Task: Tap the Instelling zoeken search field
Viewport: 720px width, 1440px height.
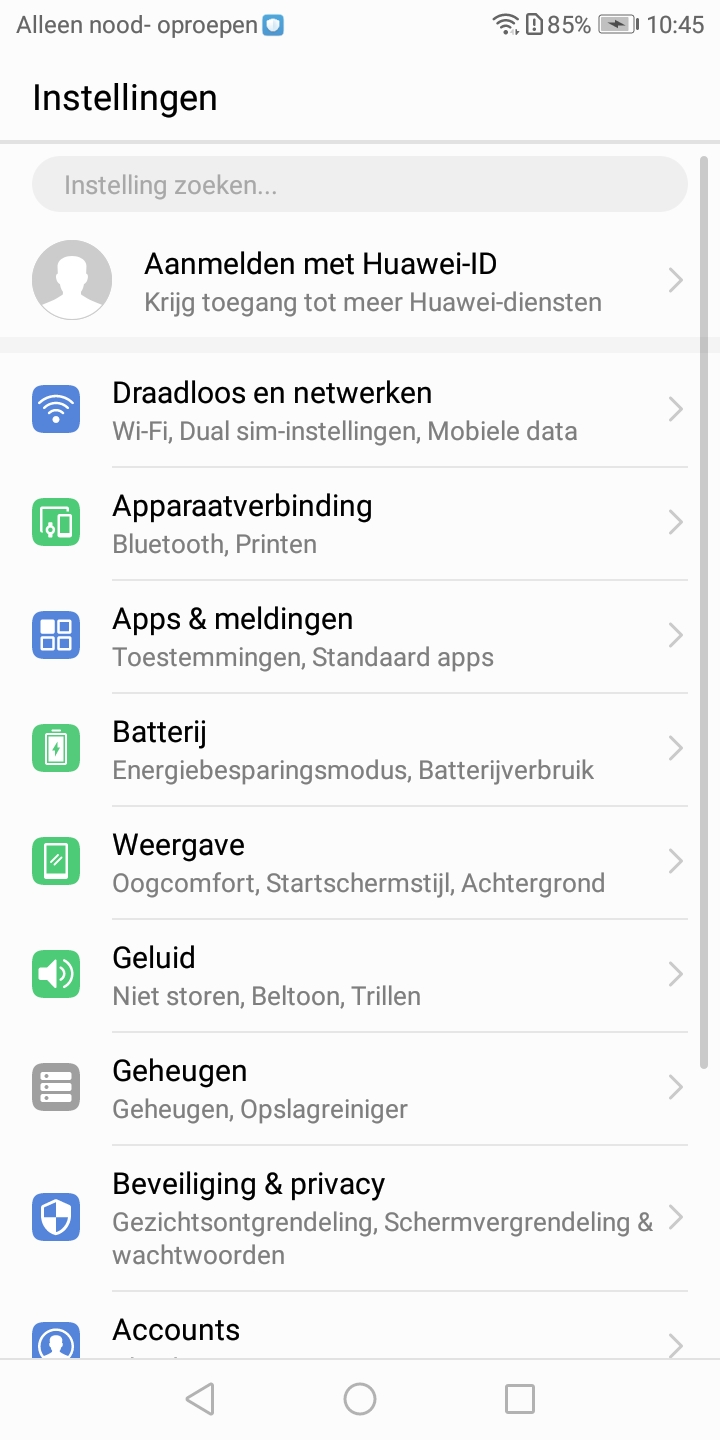Action: (360, 185)
